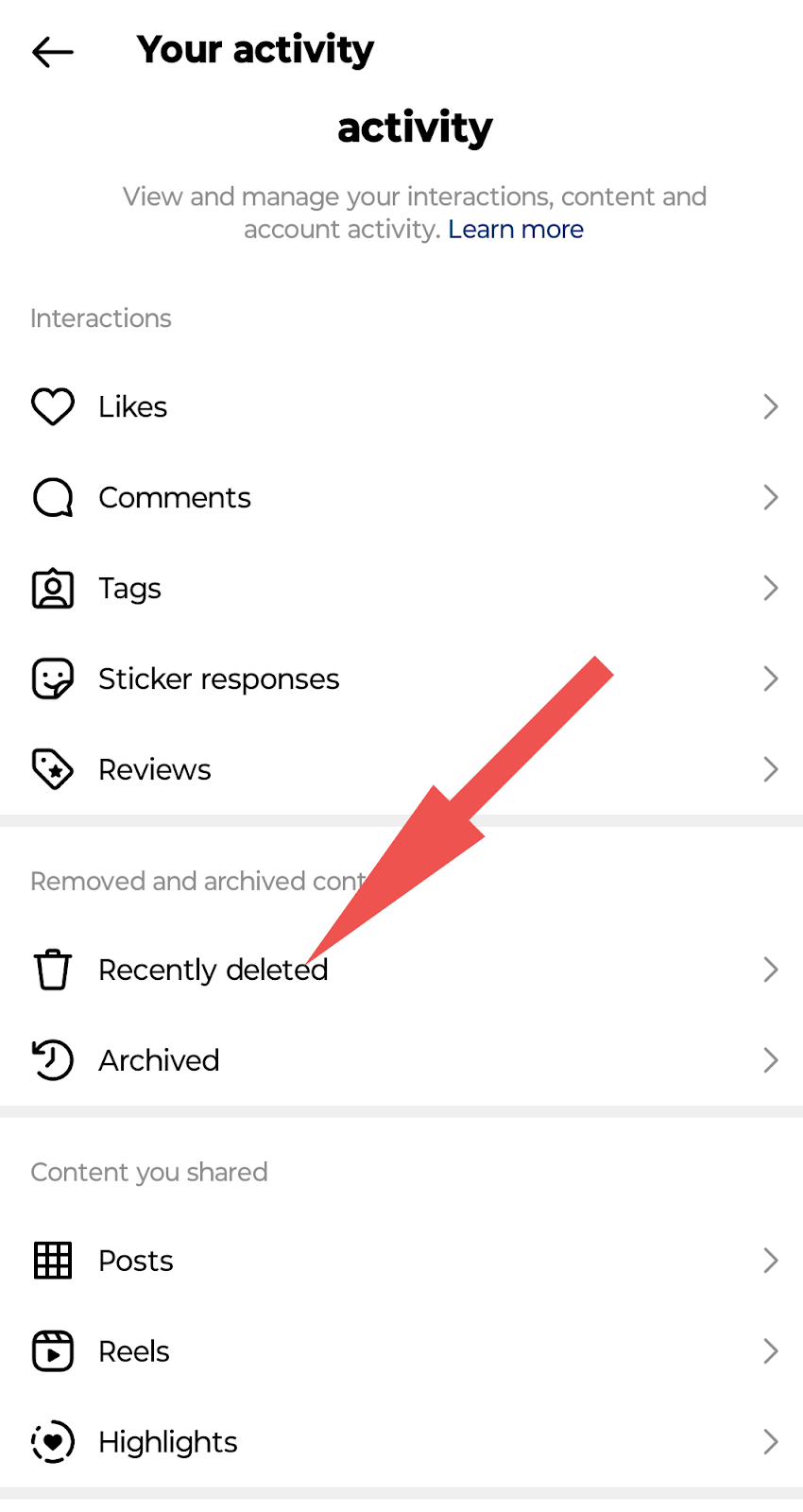This screenshot has height=1512, width=803.
Task: Open Likes
Action: [x=401, y=407]
